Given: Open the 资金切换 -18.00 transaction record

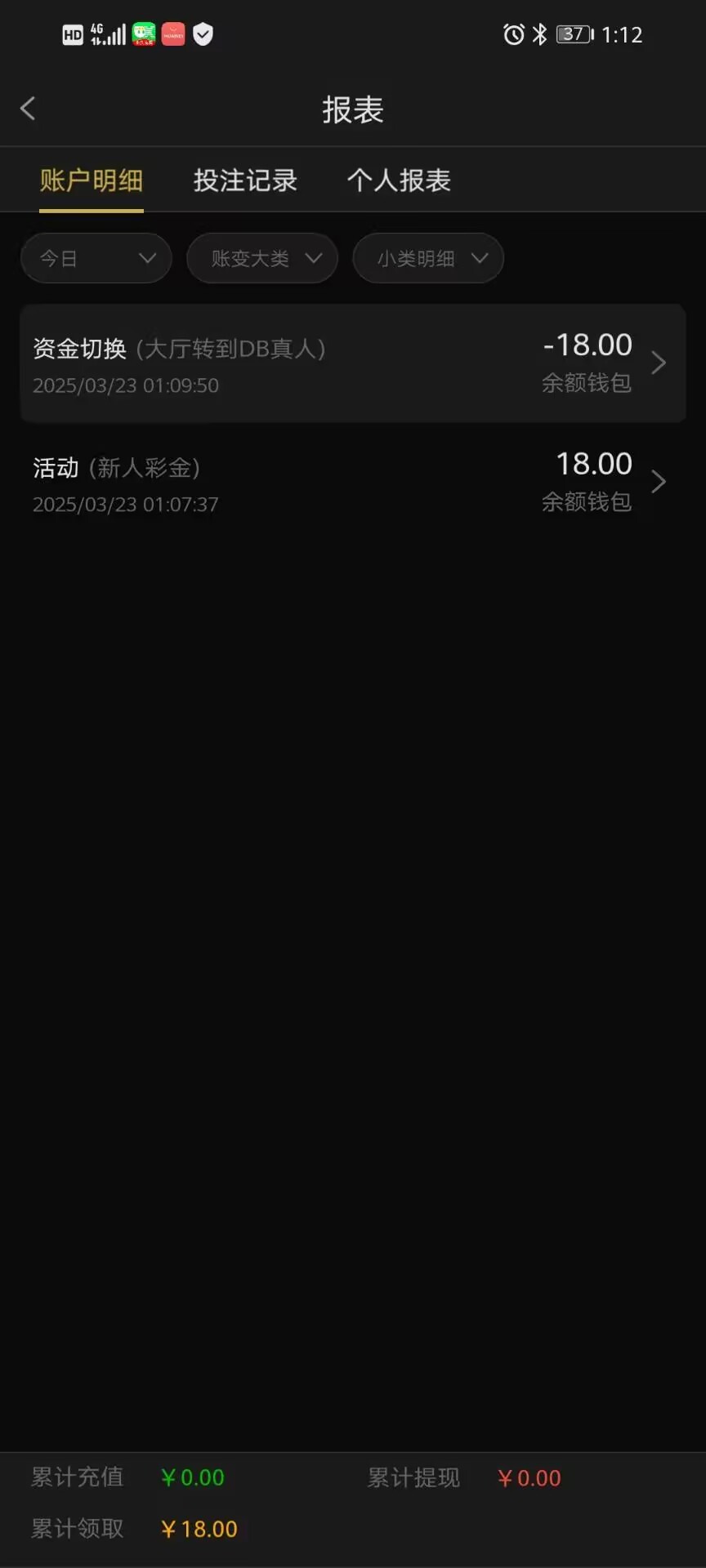Looking at the screenshot, I should pos(353,363).
